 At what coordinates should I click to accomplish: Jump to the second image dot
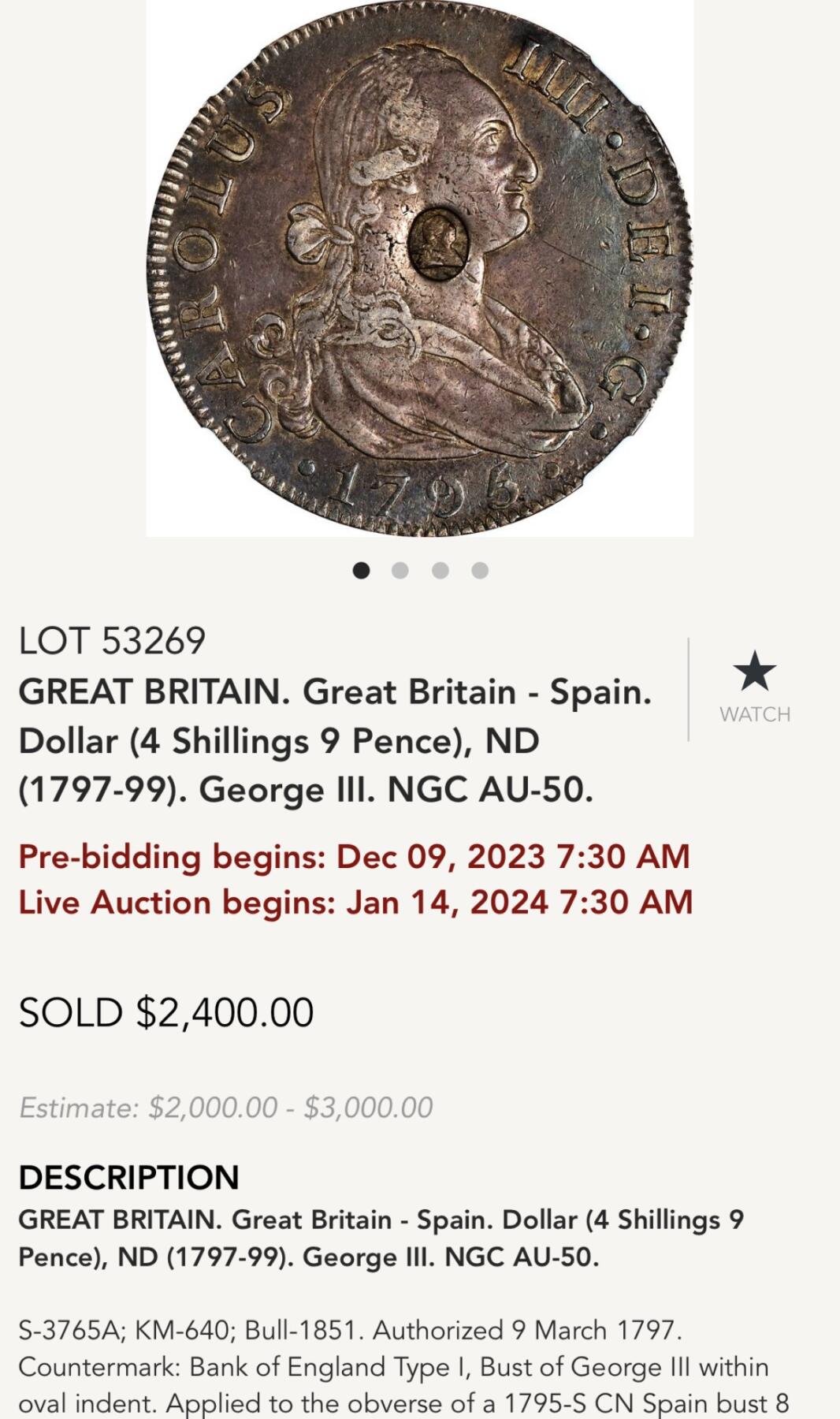pos(400,570)
